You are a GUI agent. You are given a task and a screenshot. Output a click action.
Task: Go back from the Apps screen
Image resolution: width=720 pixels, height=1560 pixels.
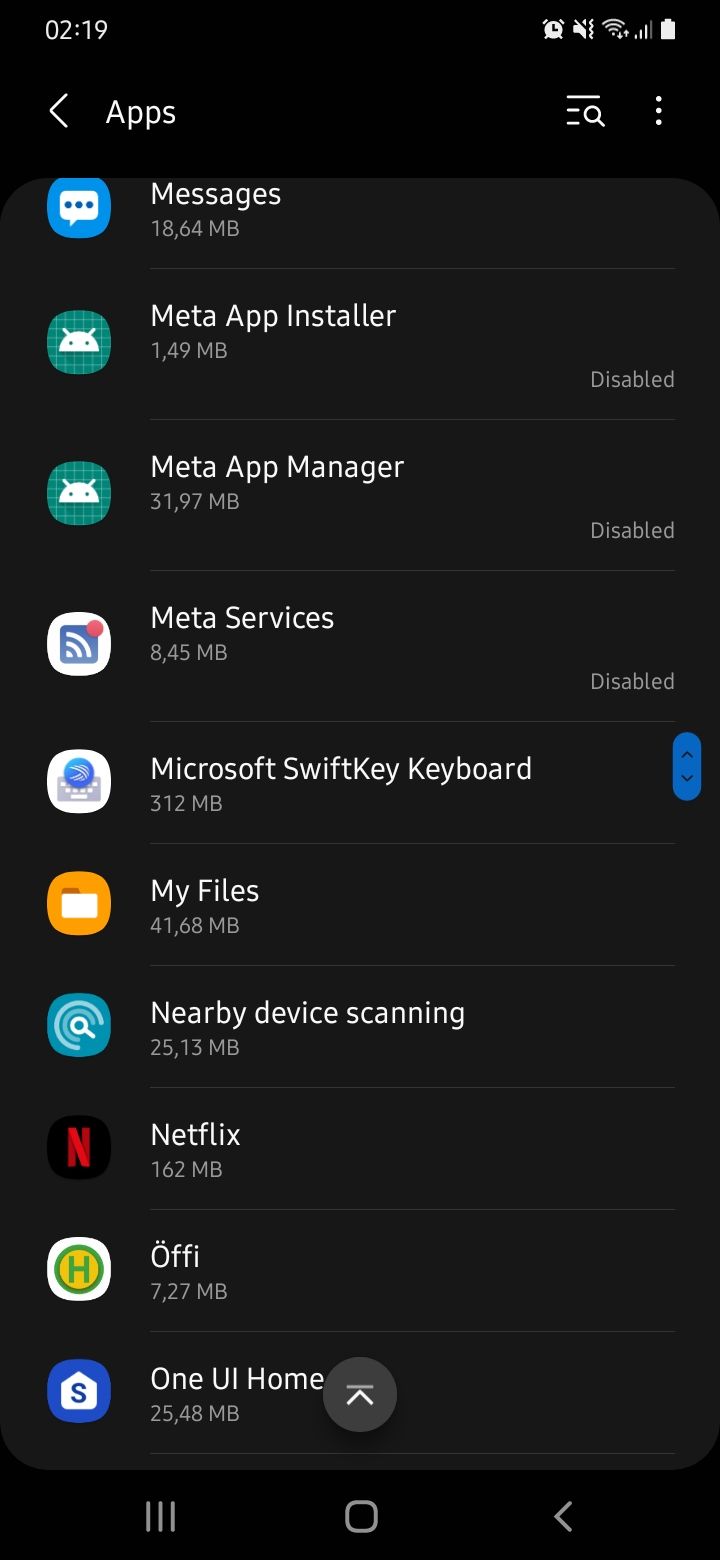(59, 112)
